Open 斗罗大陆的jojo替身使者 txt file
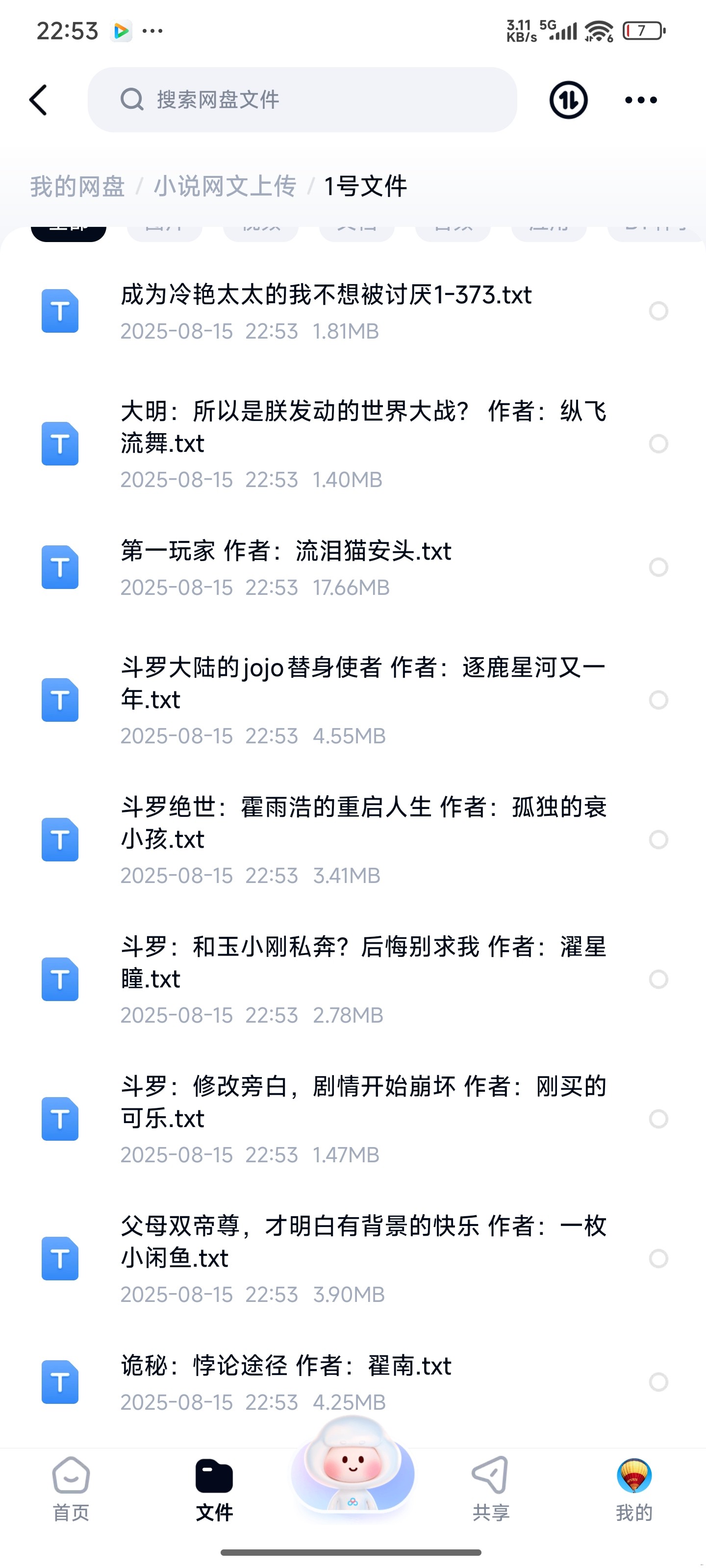 pos(362,699)
